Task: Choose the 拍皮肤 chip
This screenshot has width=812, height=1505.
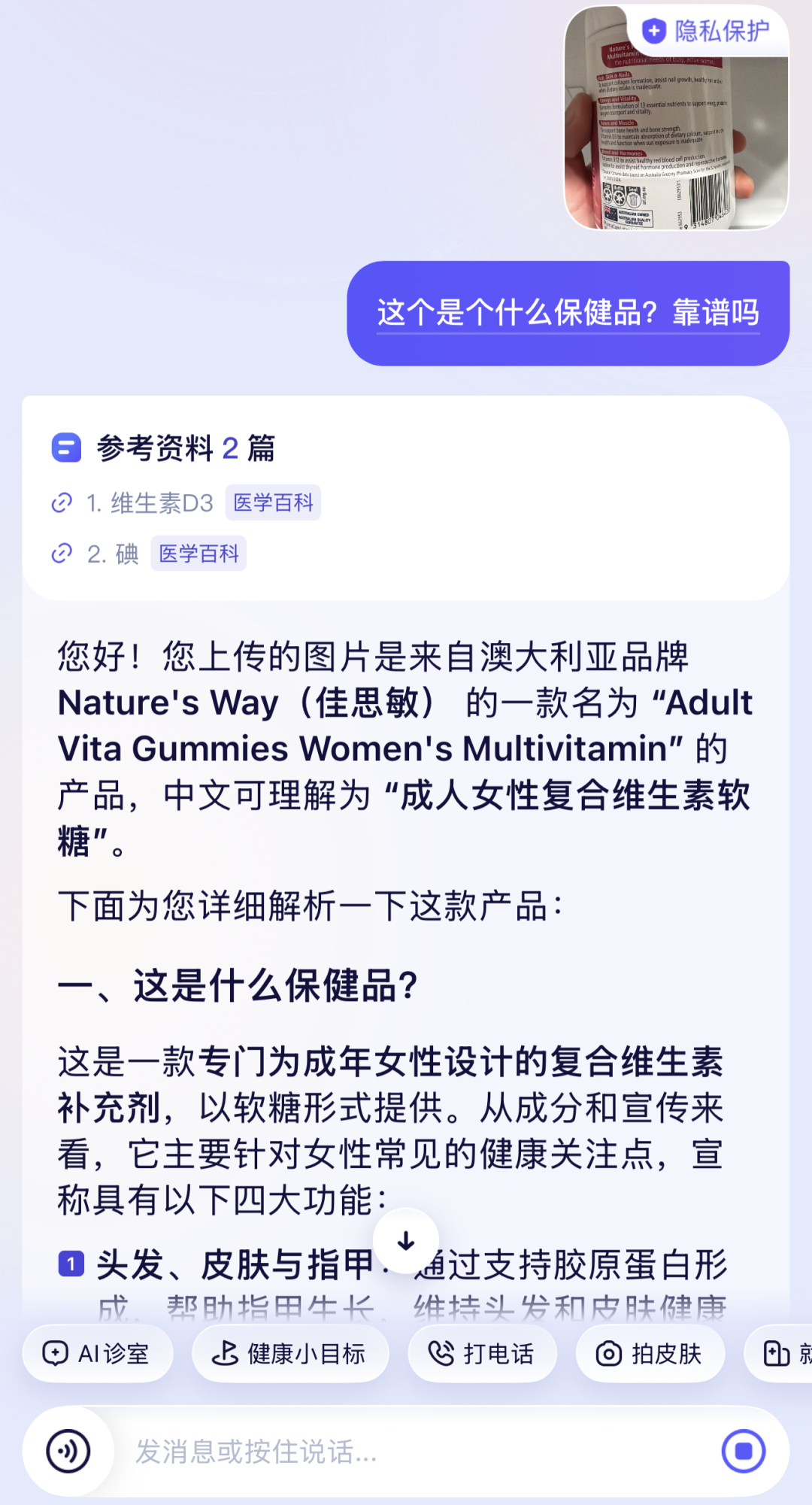Action: tap(650, 1354)
